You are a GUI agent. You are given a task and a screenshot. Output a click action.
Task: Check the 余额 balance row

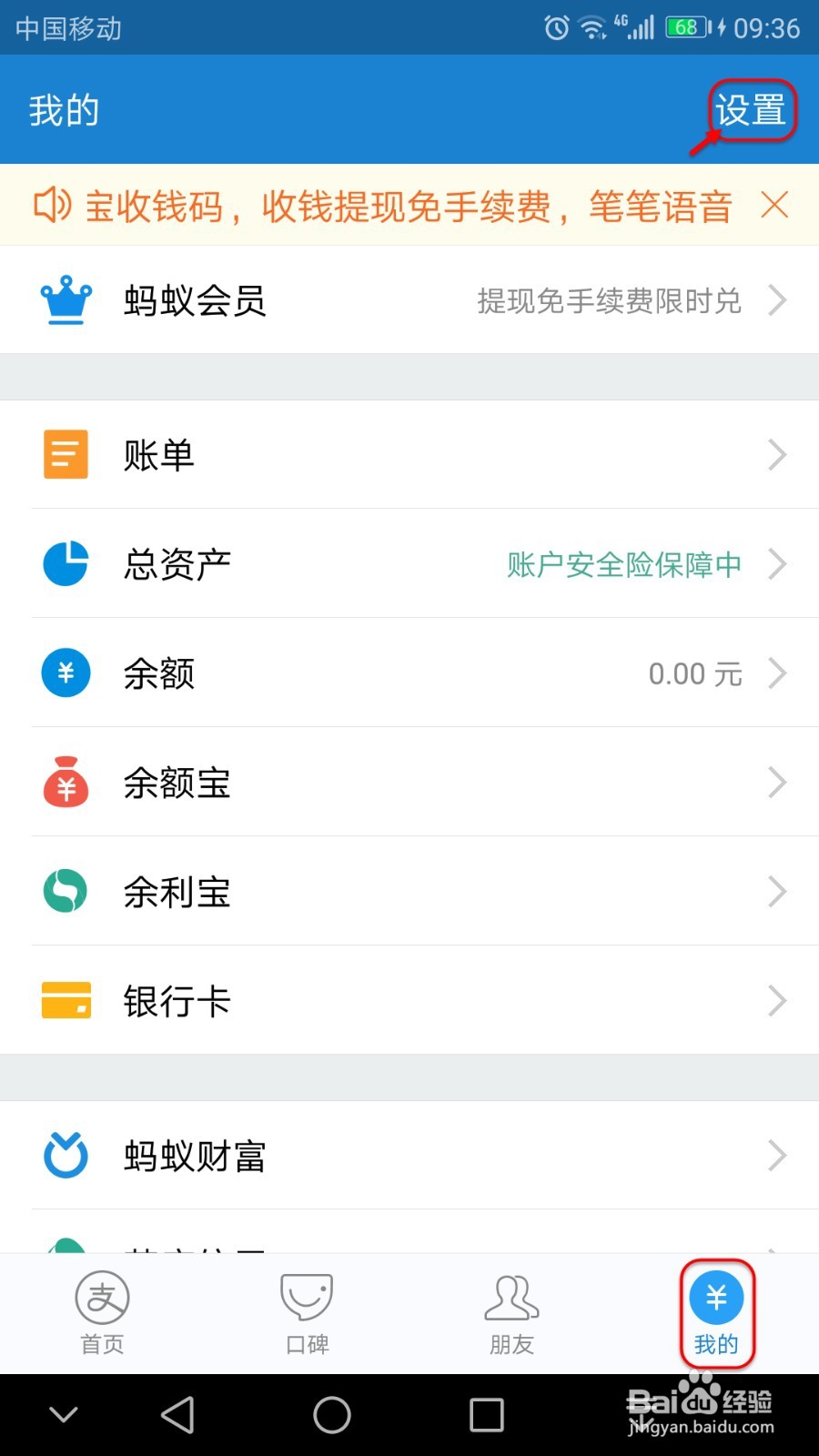409,673
